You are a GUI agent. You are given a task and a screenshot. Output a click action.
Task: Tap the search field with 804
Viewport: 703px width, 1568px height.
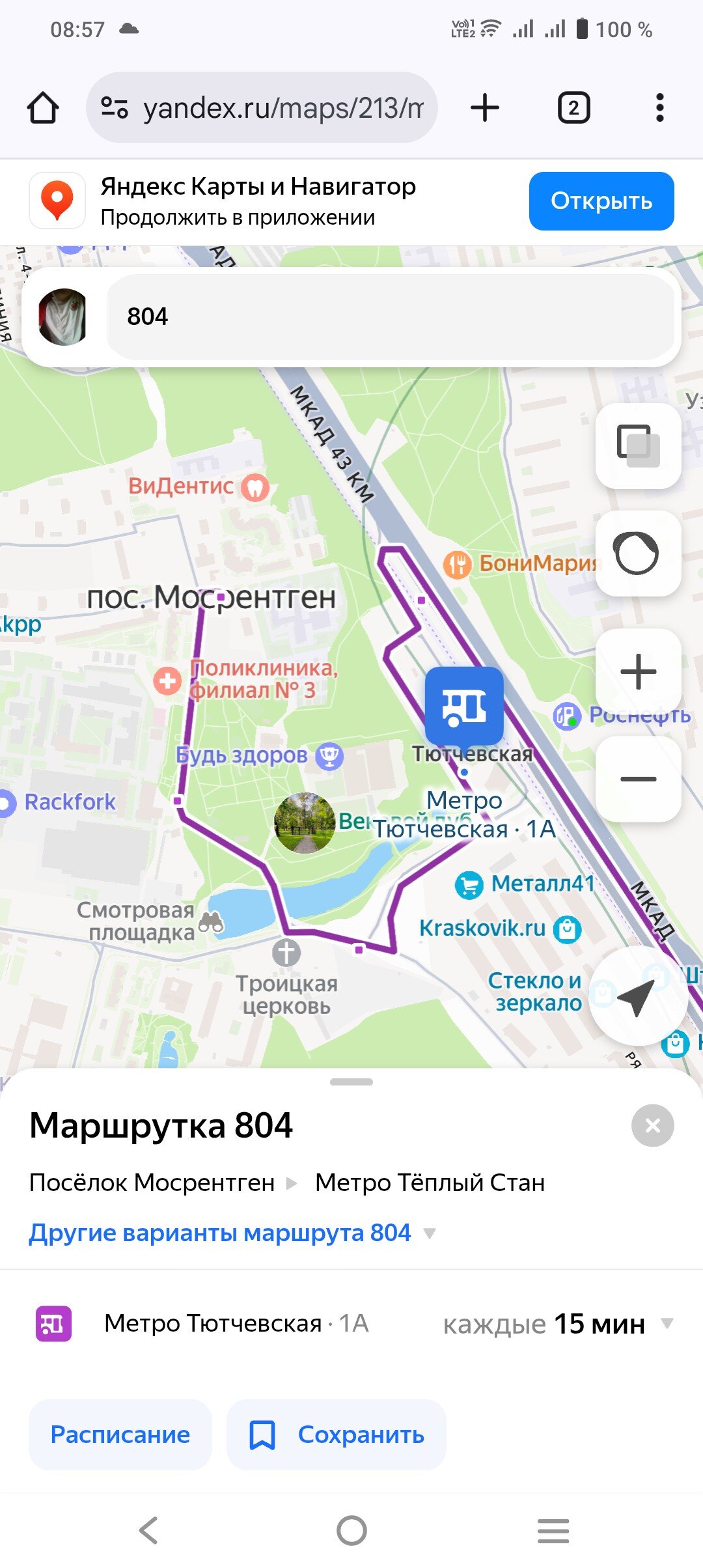pos(391,316)
